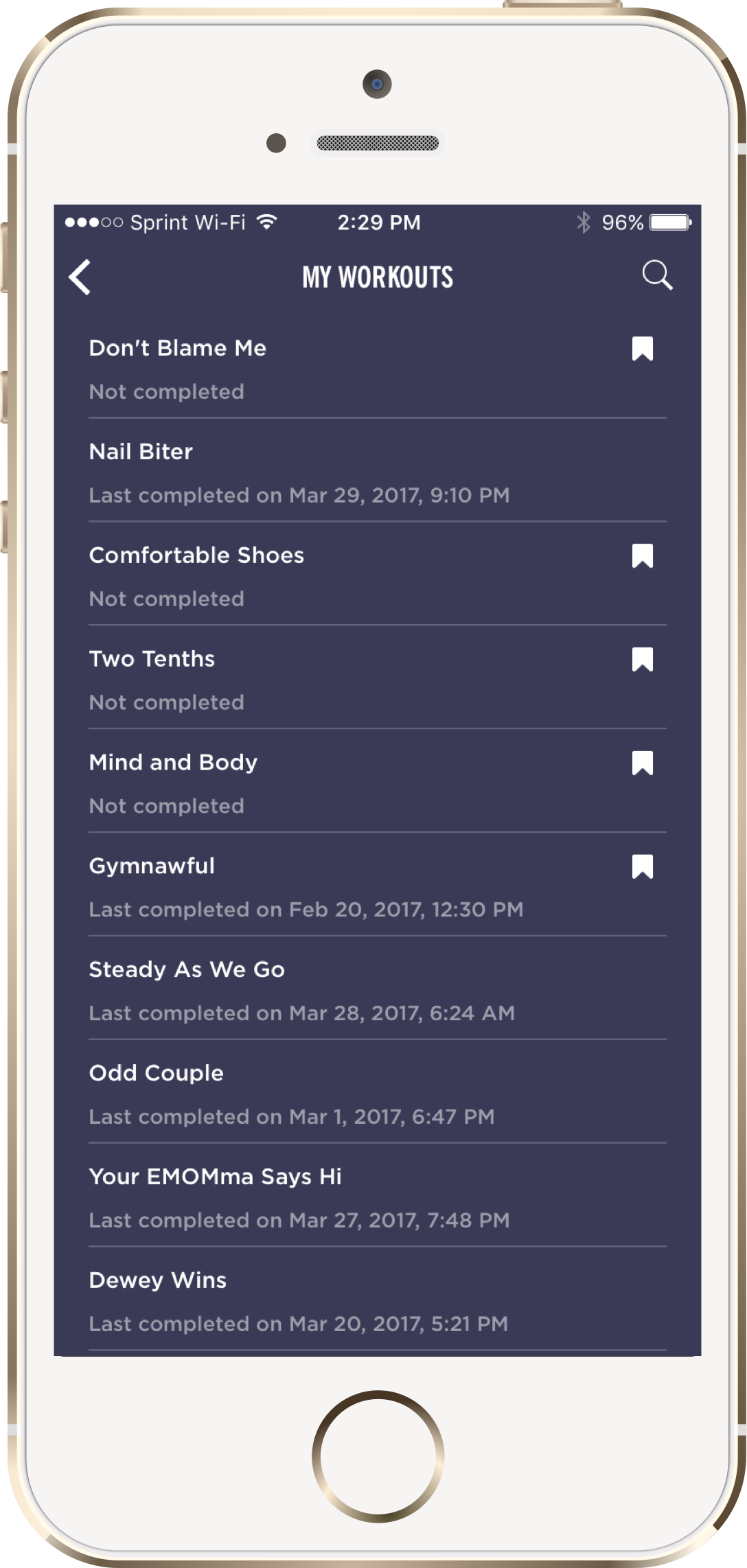Tap the bookmark next to Two Tenths

pyautogui.click(x=643, y=660)
